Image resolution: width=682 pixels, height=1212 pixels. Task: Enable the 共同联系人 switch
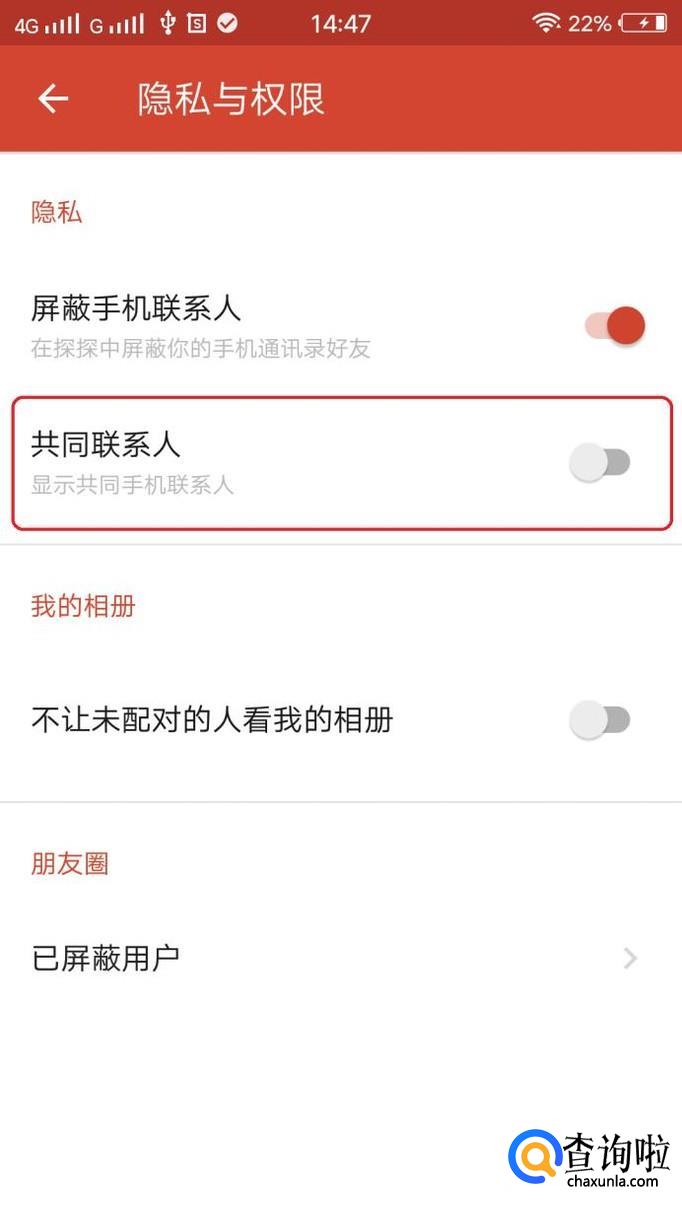(x=600, y=462)
